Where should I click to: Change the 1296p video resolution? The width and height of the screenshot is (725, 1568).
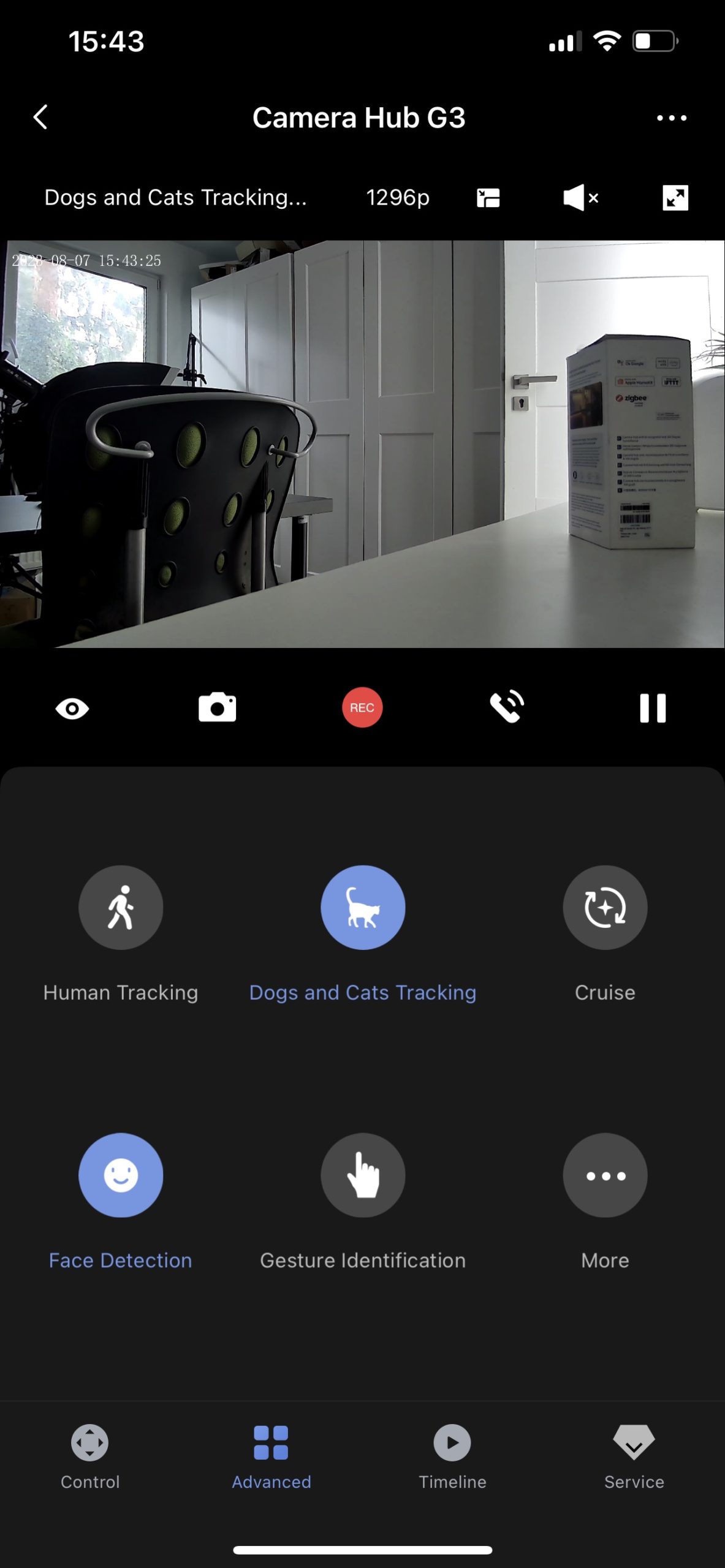pyautogui.click(x=397, y=198)
